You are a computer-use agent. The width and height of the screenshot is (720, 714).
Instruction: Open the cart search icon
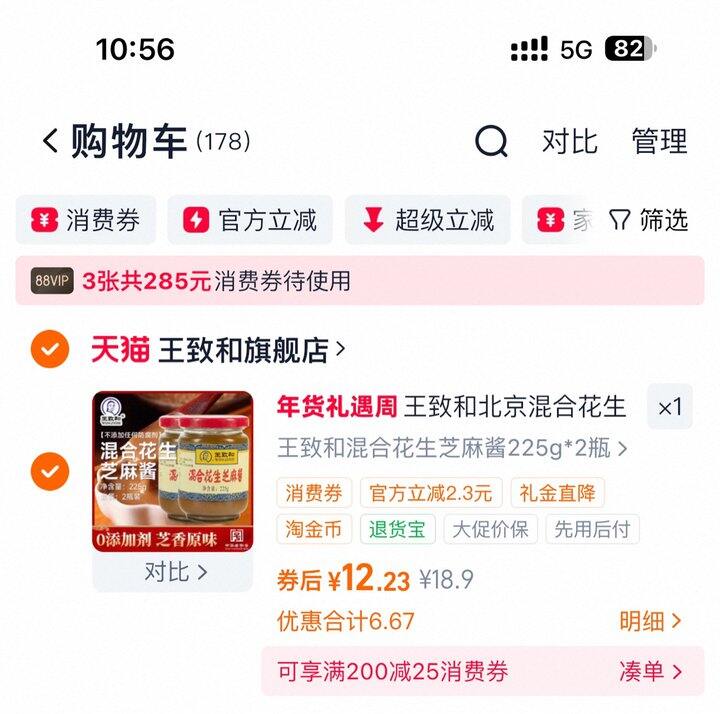tap(491, 142)
